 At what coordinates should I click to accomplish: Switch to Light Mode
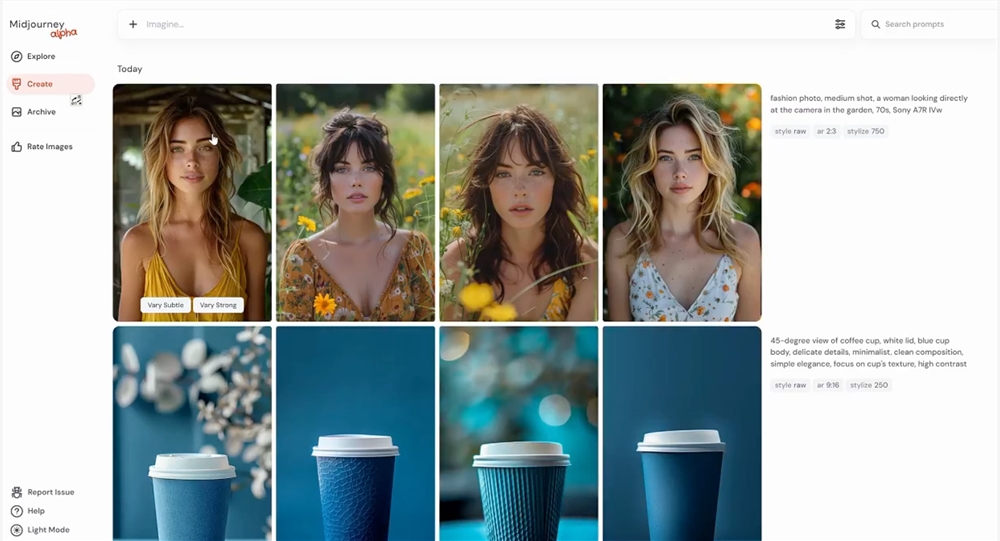tap(48, 530)
